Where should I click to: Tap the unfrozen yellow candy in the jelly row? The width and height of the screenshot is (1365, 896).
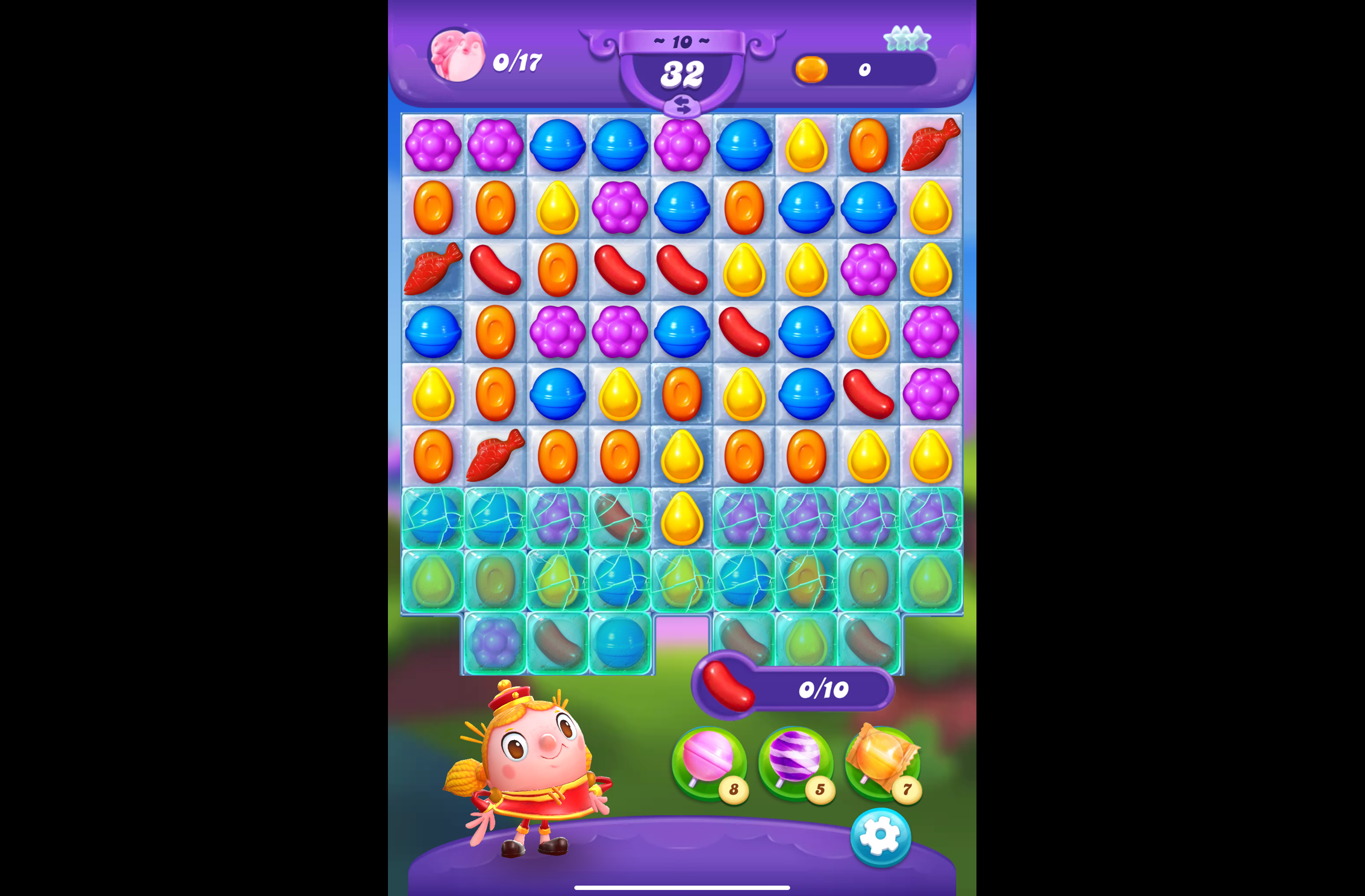coord(682,518)
